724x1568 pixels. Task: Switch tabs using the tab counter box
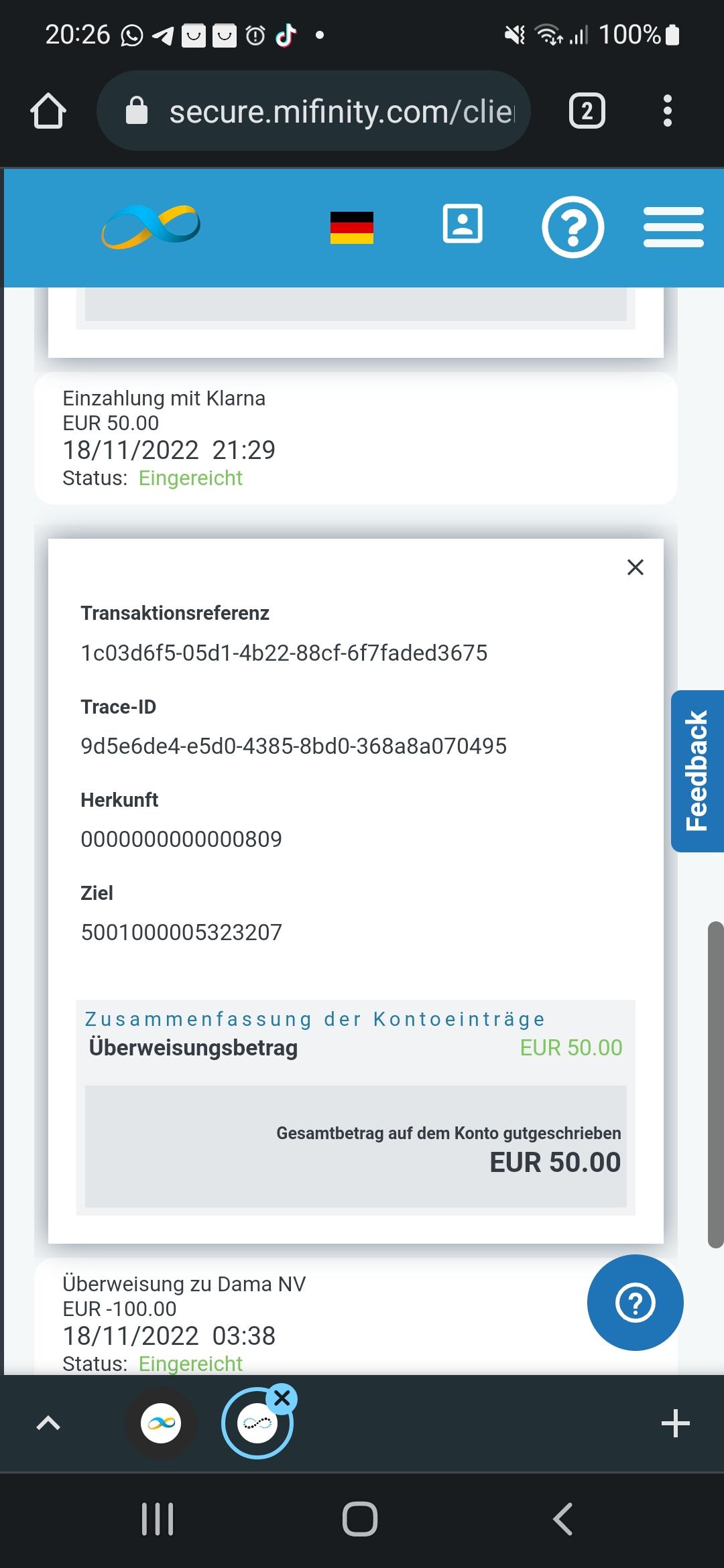click(586, 111)
